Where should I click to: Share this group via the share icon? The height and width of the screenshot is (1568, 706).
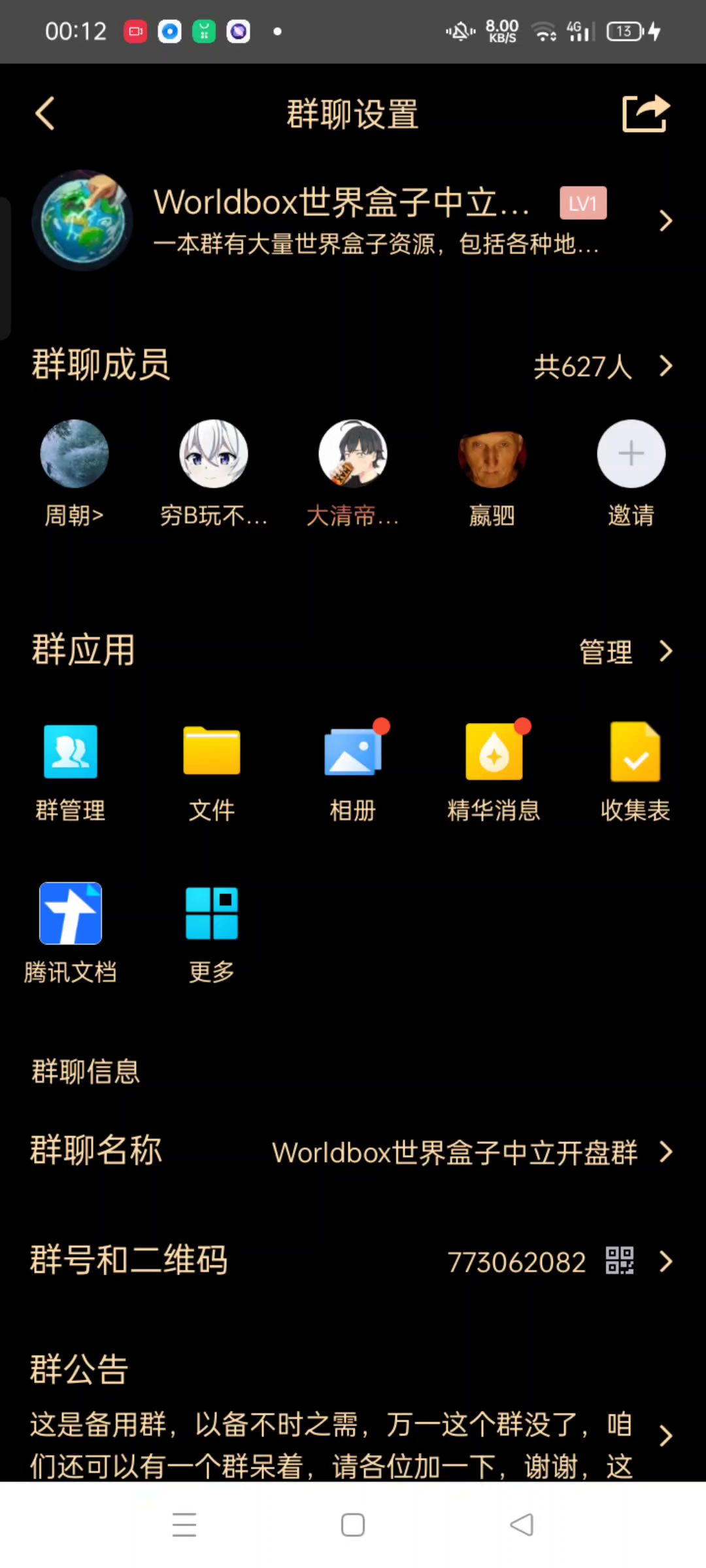tap(645, 114)
